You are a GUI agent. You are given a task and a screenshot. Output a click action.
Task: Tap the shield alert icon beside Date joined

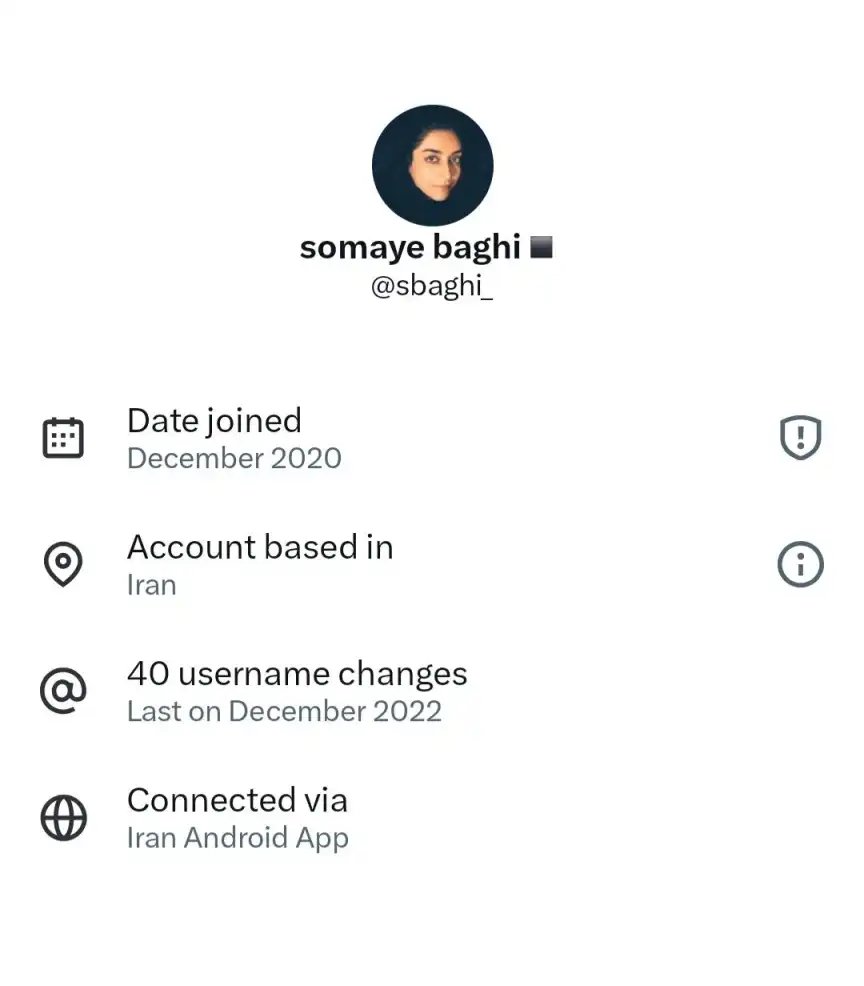point(800,438)
